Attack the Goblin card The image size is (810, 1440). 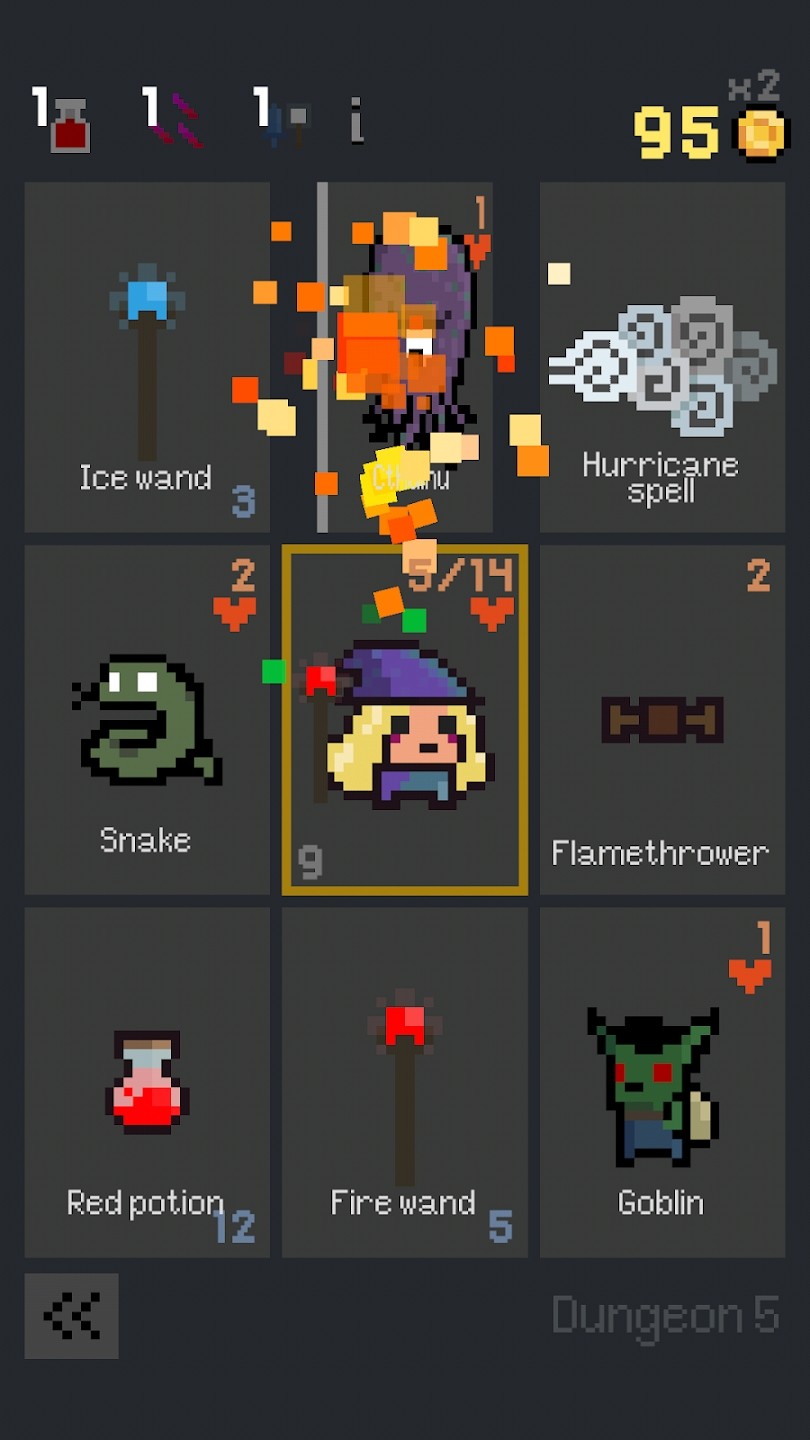tap(662, 1082)
